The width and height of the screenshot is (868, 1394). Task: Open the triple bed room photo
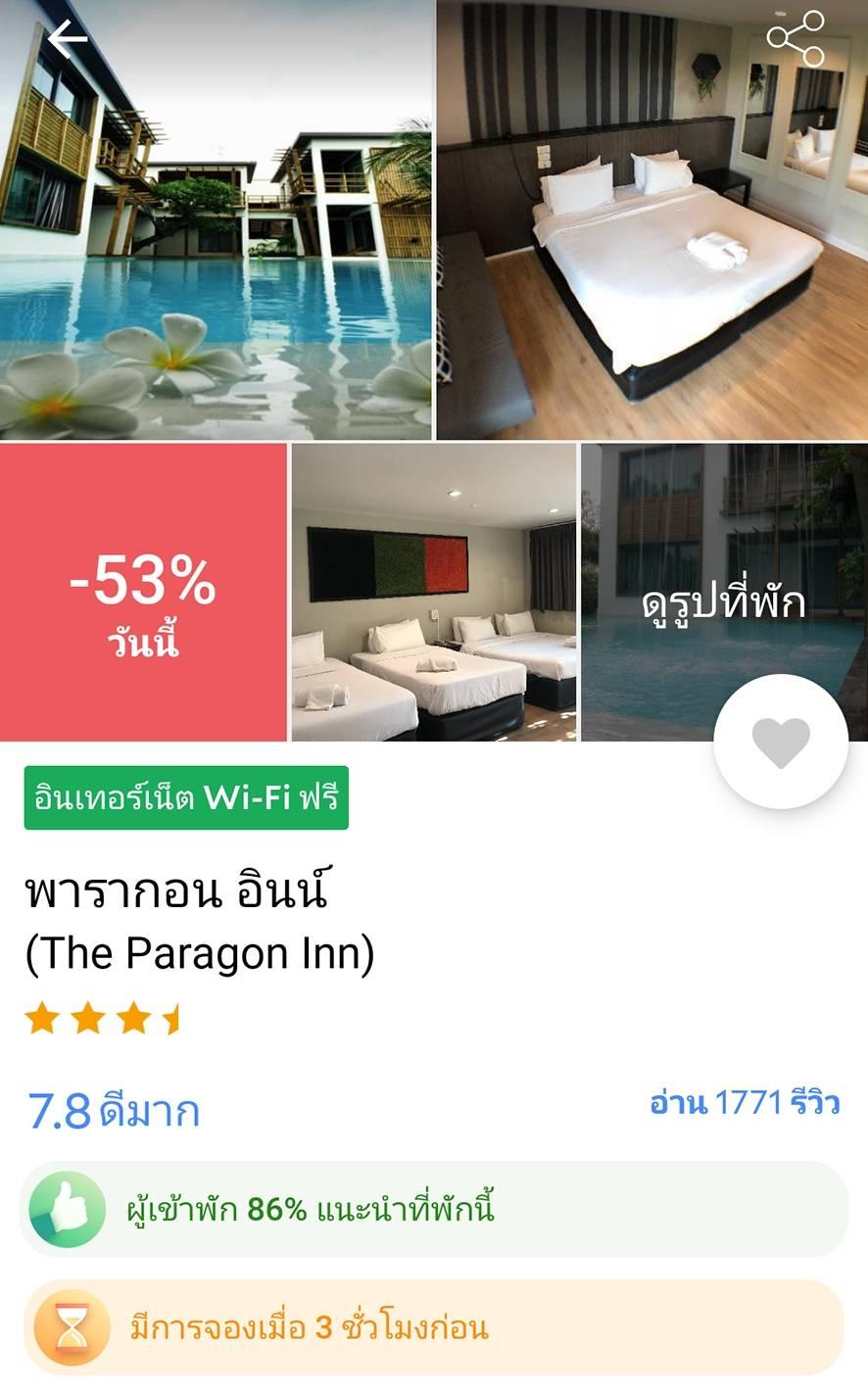(434, 592)
